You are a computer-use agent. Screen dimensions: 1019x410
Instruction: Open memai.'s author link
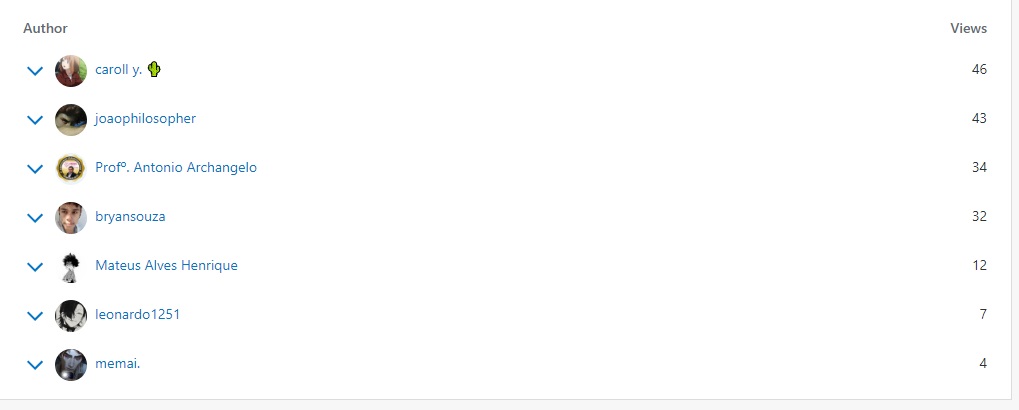[x=117, y=364]
